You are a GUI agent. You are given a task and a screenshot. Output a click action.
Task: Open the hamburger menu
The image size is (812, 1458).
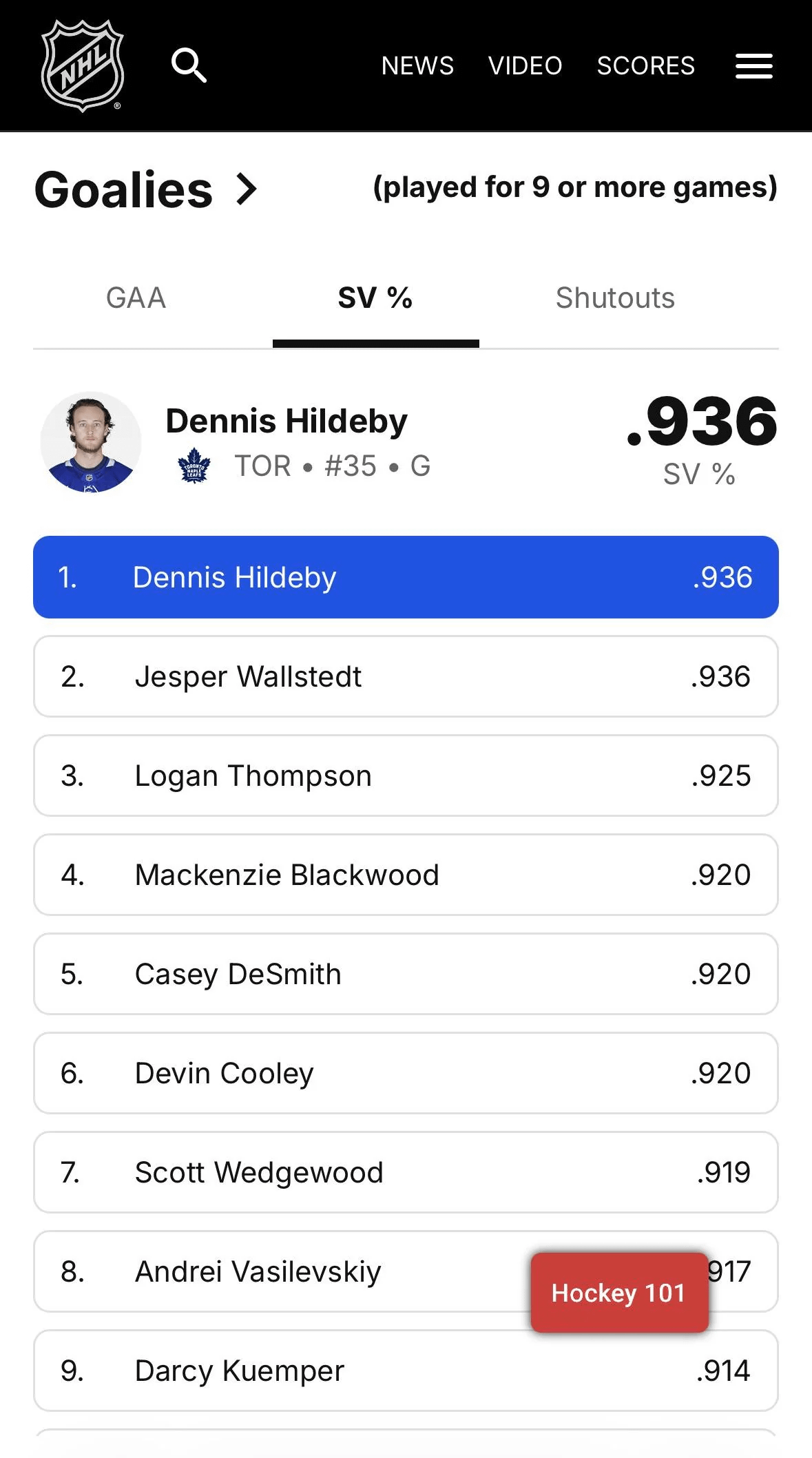(753, 66)
